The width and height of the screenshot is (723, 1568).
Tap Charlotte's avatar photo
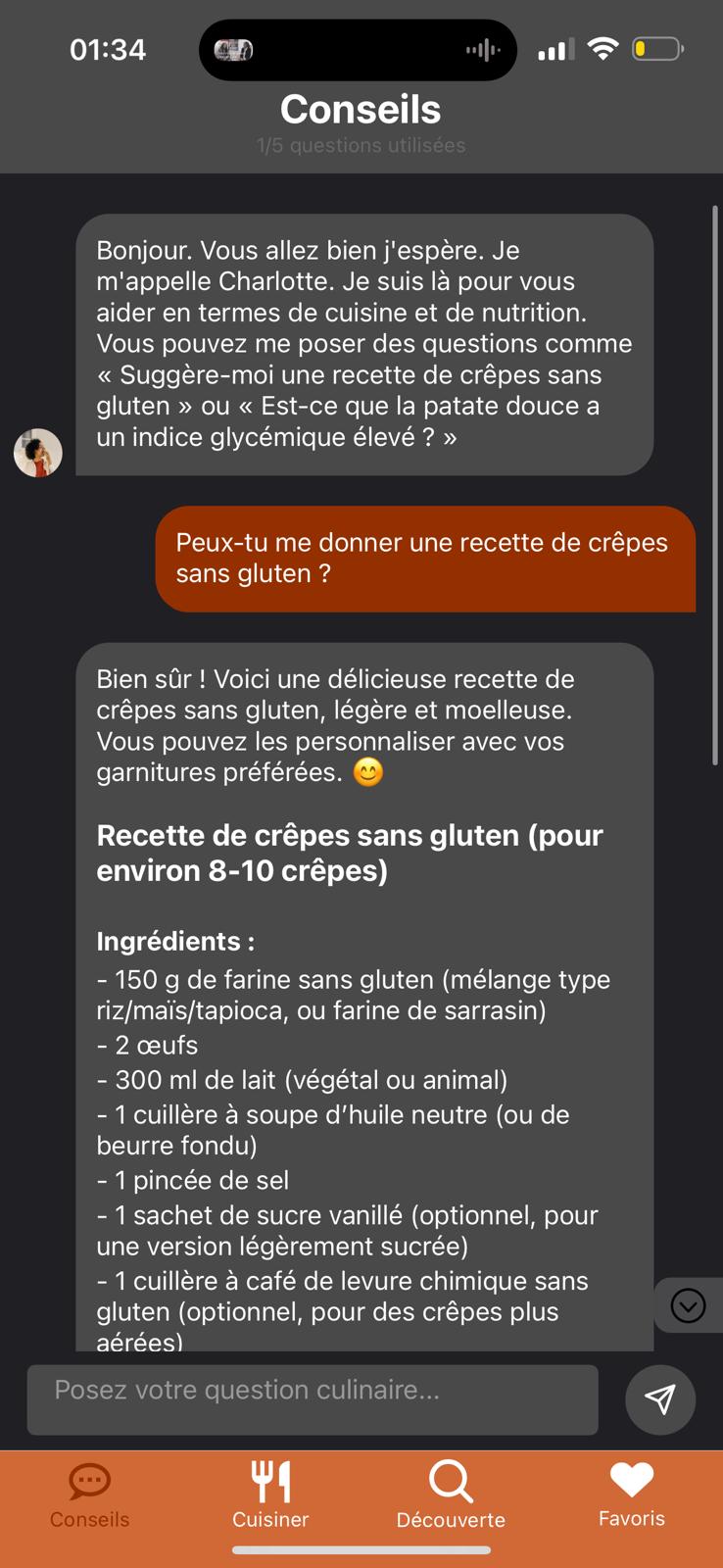(37, 453)
